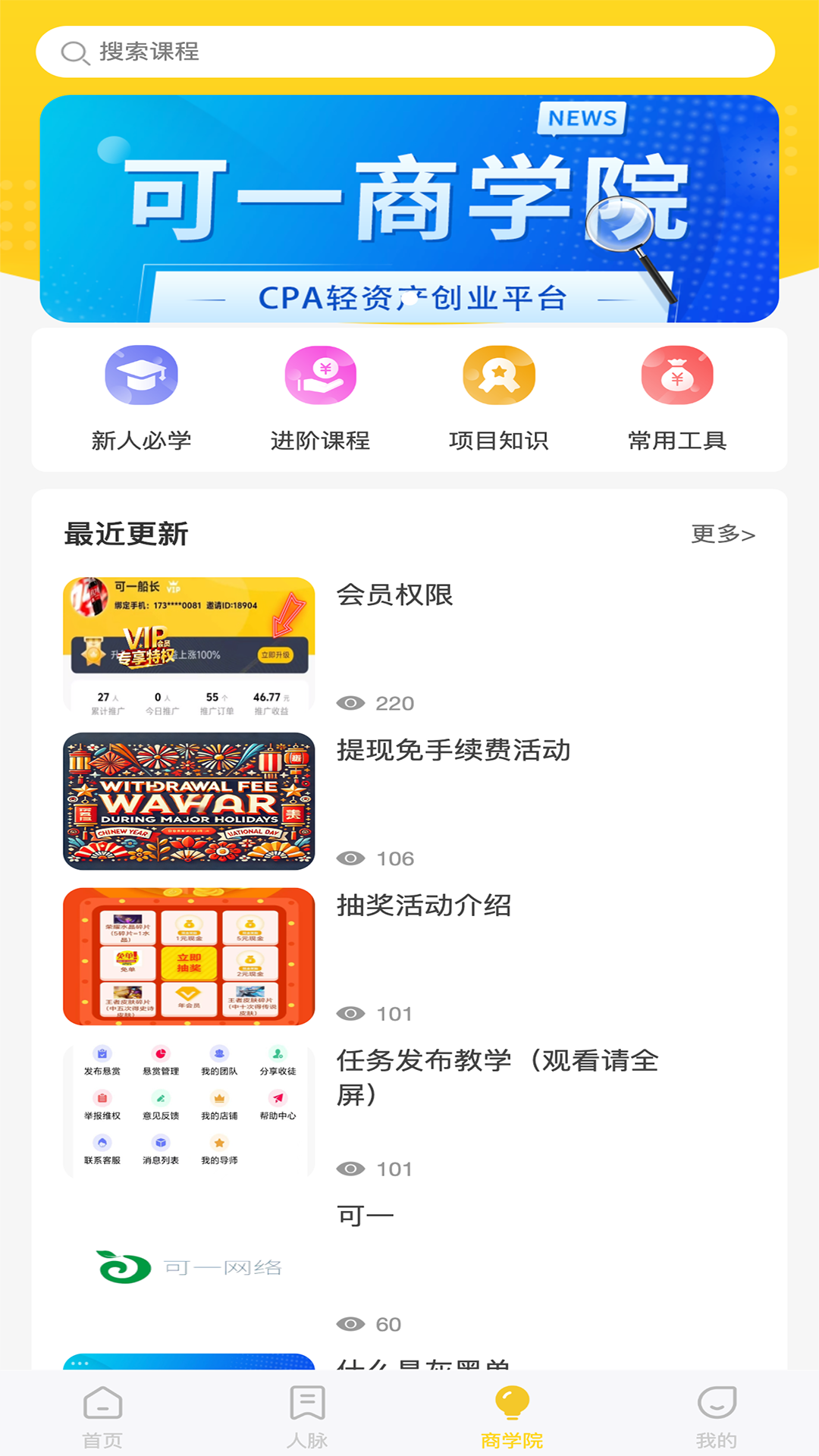This screenshot has width=819, height=1456.
Task: Switch to the 人脉 tab
Action: [307, 1417]
